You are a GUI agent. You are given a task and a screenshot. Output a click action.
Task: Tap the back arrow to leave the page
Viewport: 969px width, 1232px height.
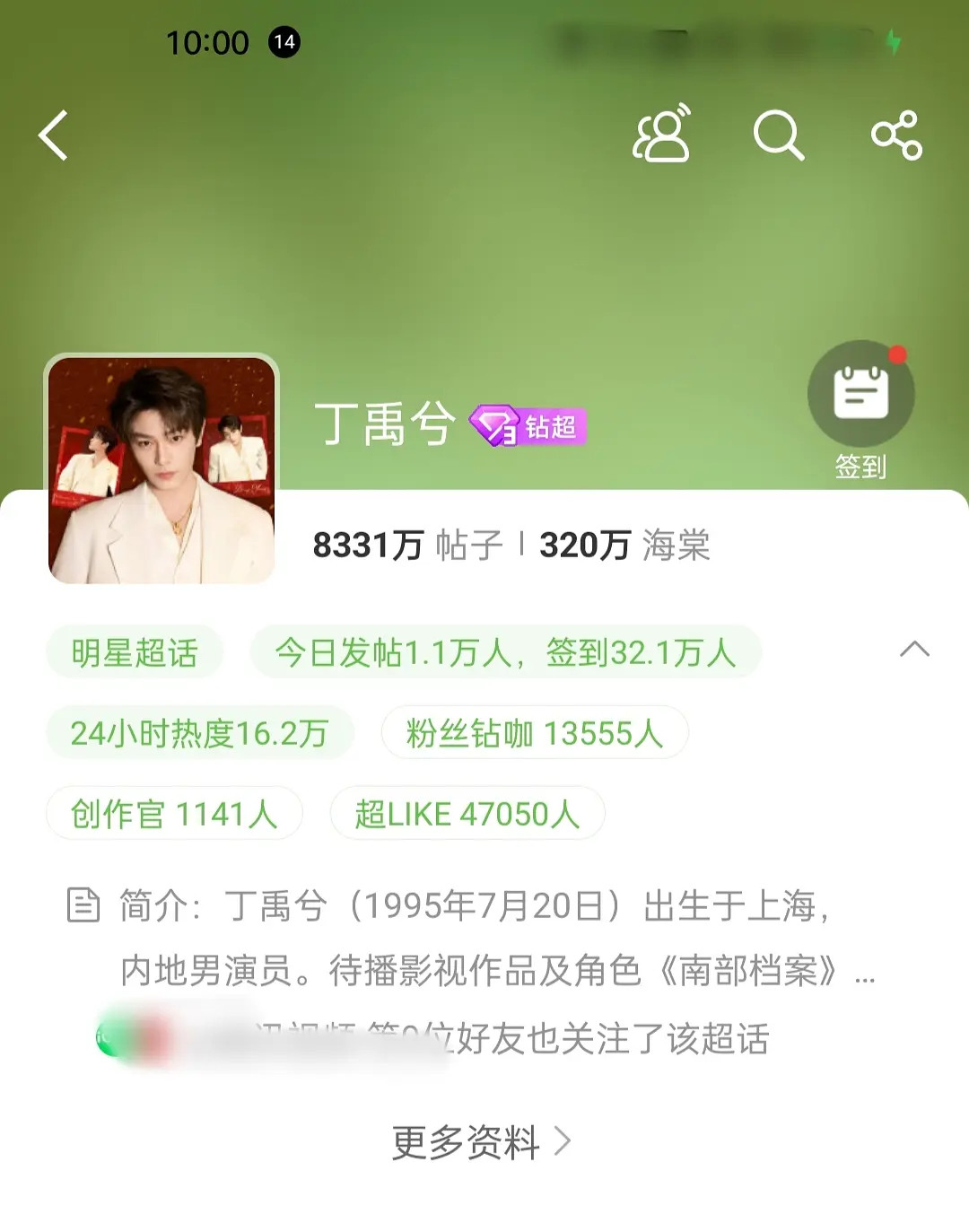[x=54, y=133]
